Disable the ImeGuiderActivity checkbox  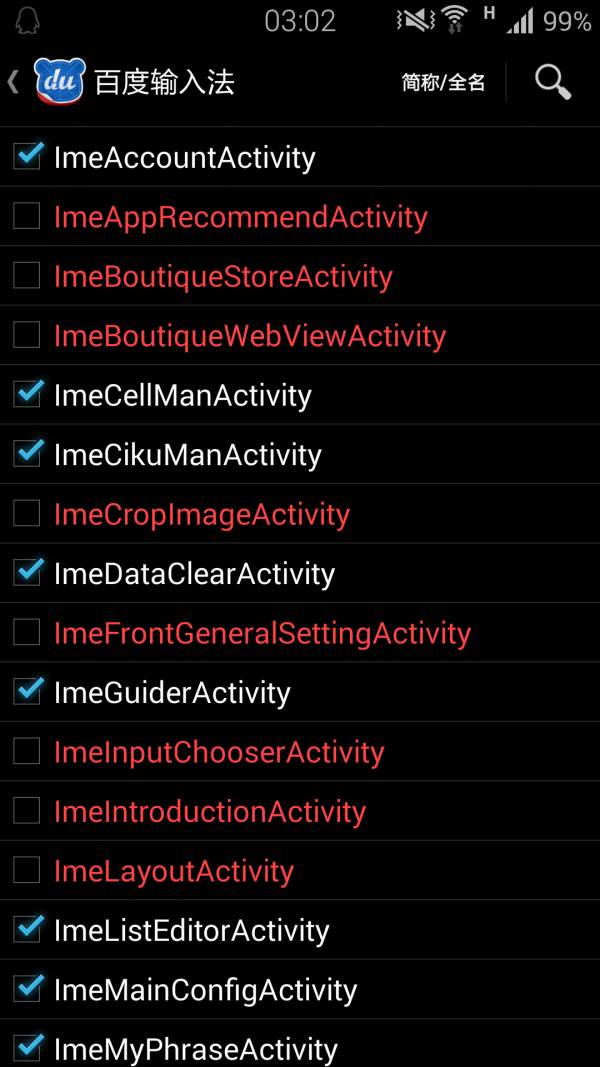pos(27,692)
